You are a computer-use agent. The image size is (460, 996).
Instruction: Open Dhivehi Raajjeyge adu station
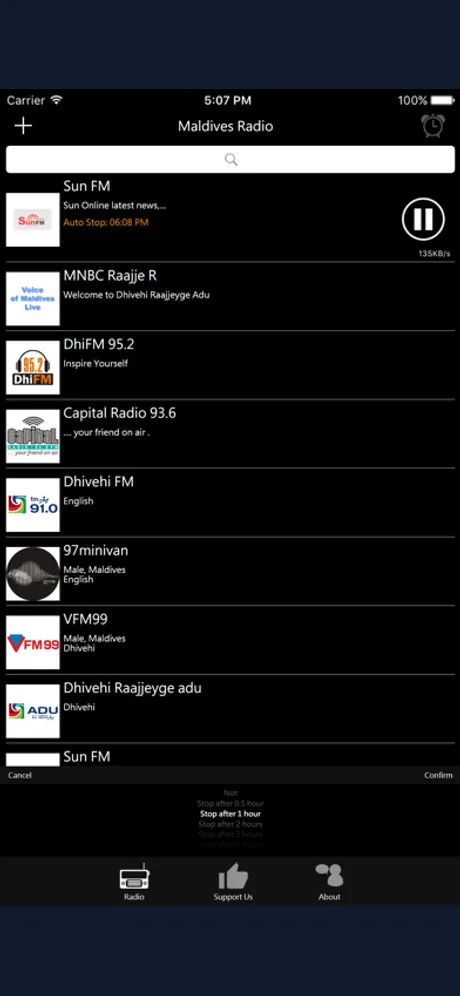(x=230, y=708)
